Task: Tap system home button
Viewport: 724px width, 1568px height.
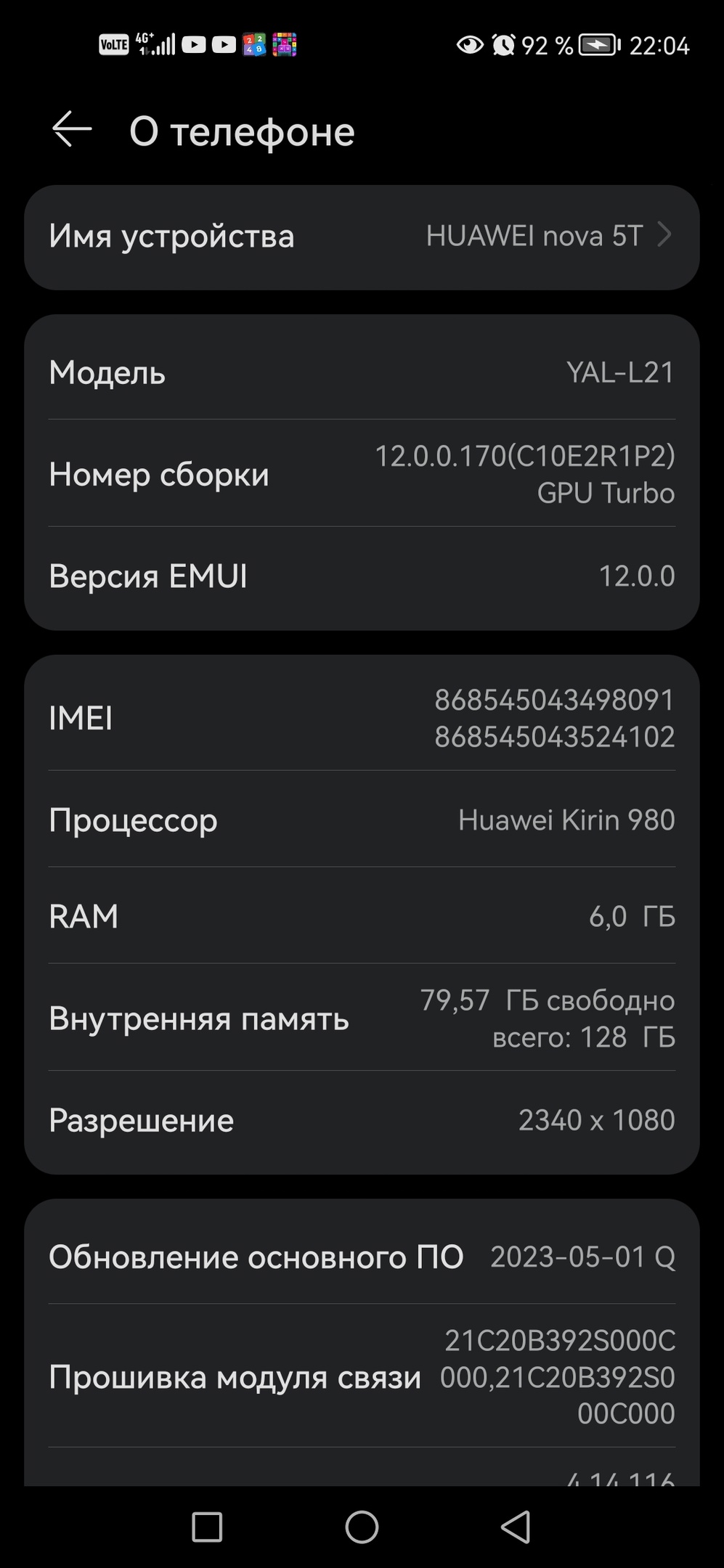Action: click(x=362, y=1527)
